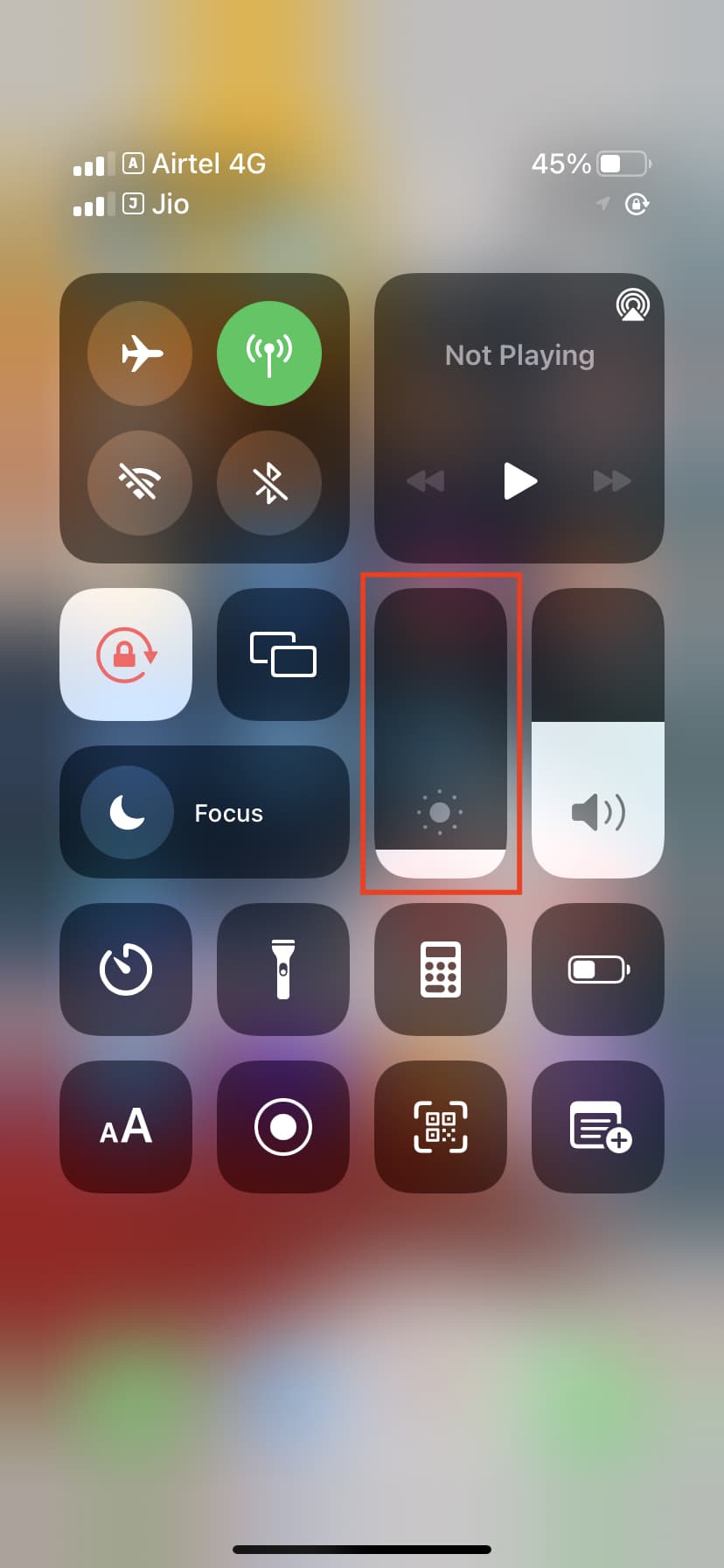Open AirPlay audio output options

click(x=632, y=305)
